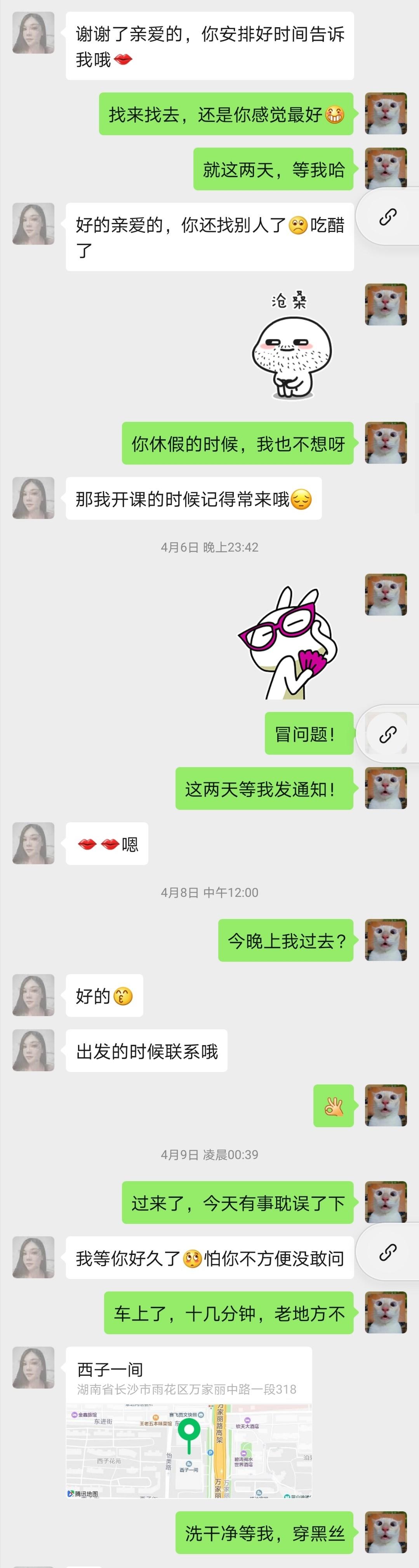
Task: Tap link button beside "我等你好久了" message
Action: [x=388, y=1253]
